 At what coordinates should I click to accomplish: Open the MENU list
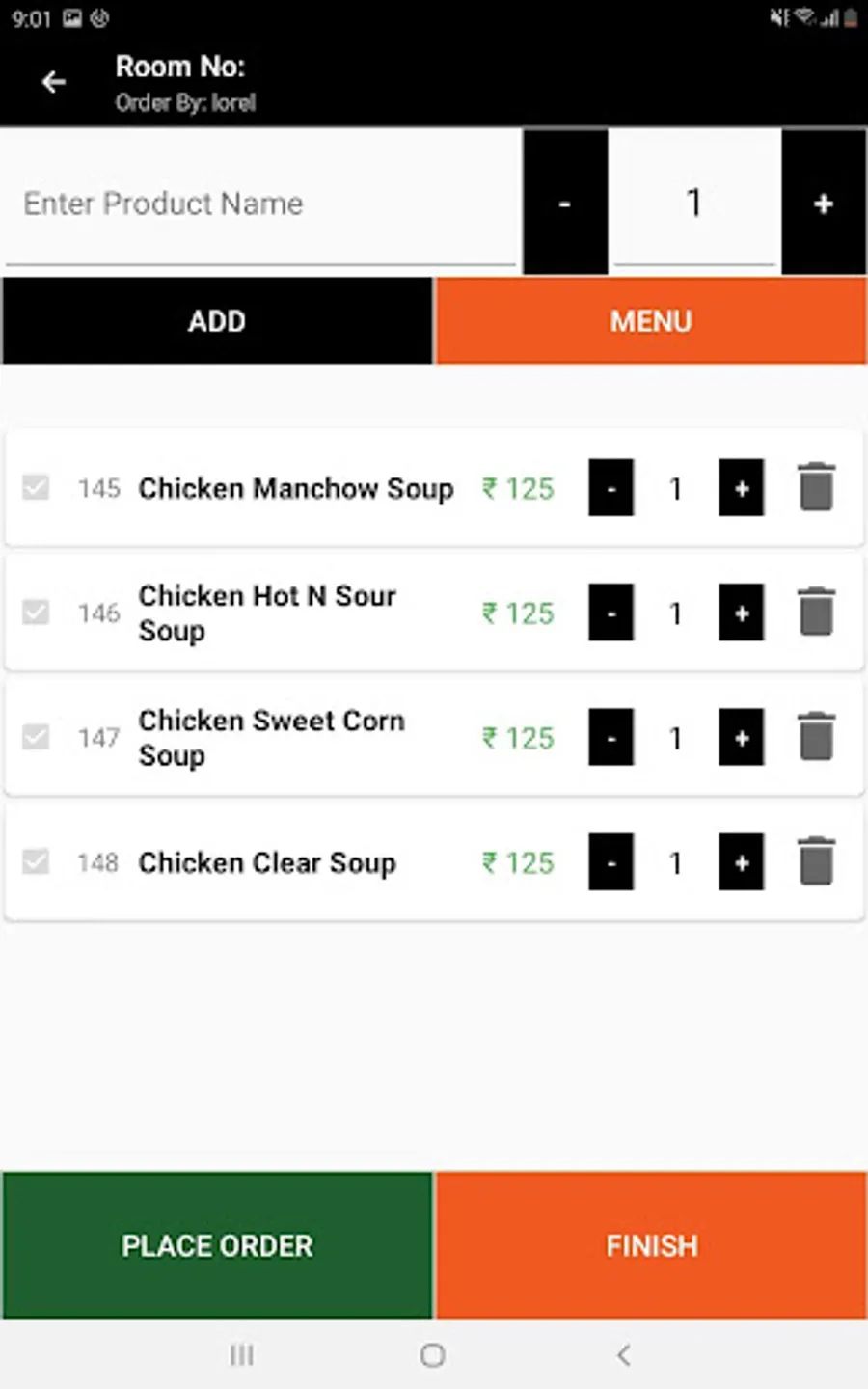click(651, 321)
